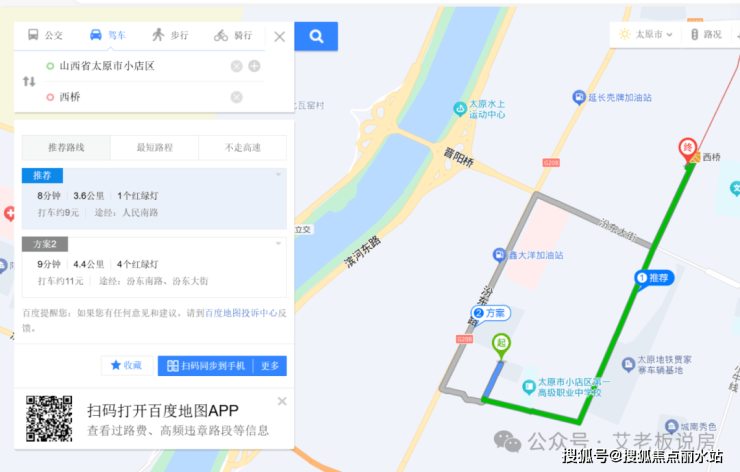Edit the destination field 西桥
The image size is (740, 472).
[x=130, y=97]
